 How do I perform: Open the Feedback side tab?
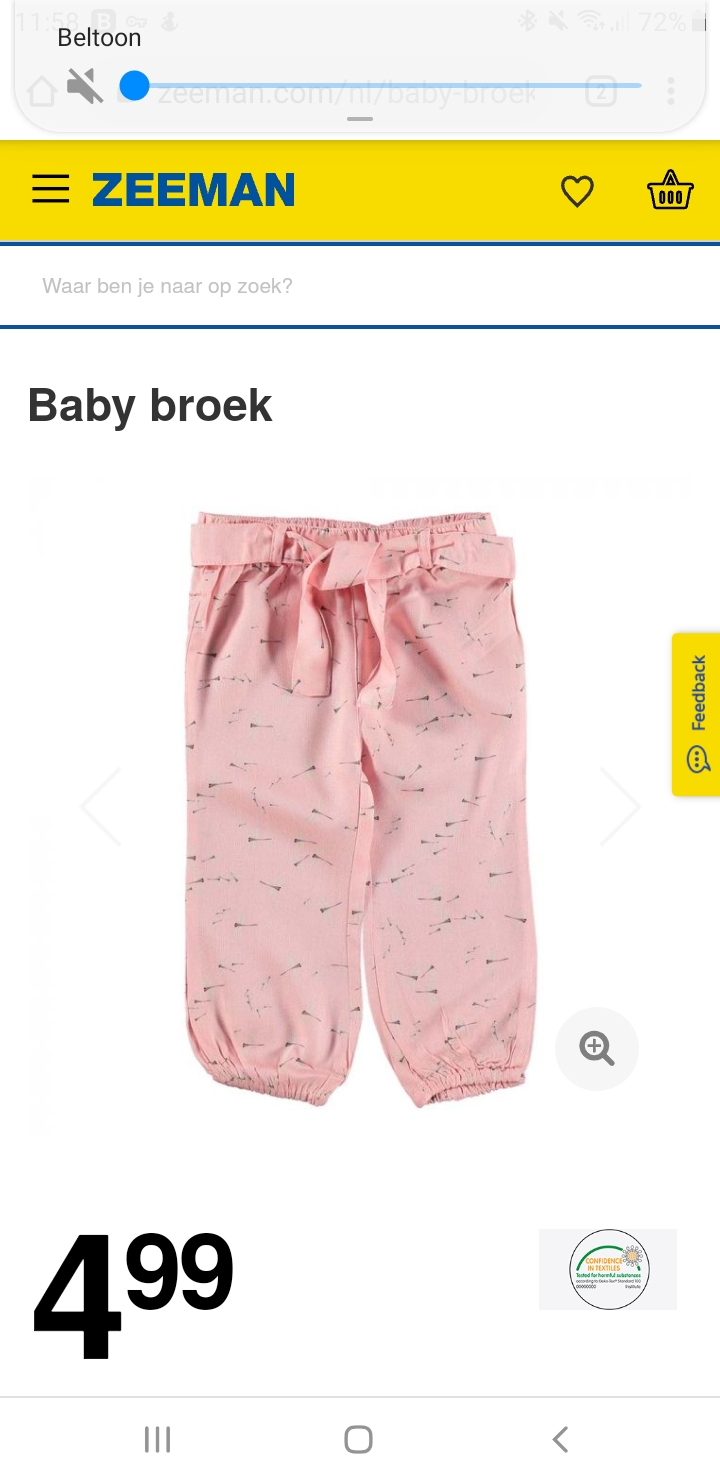point(697,714)
